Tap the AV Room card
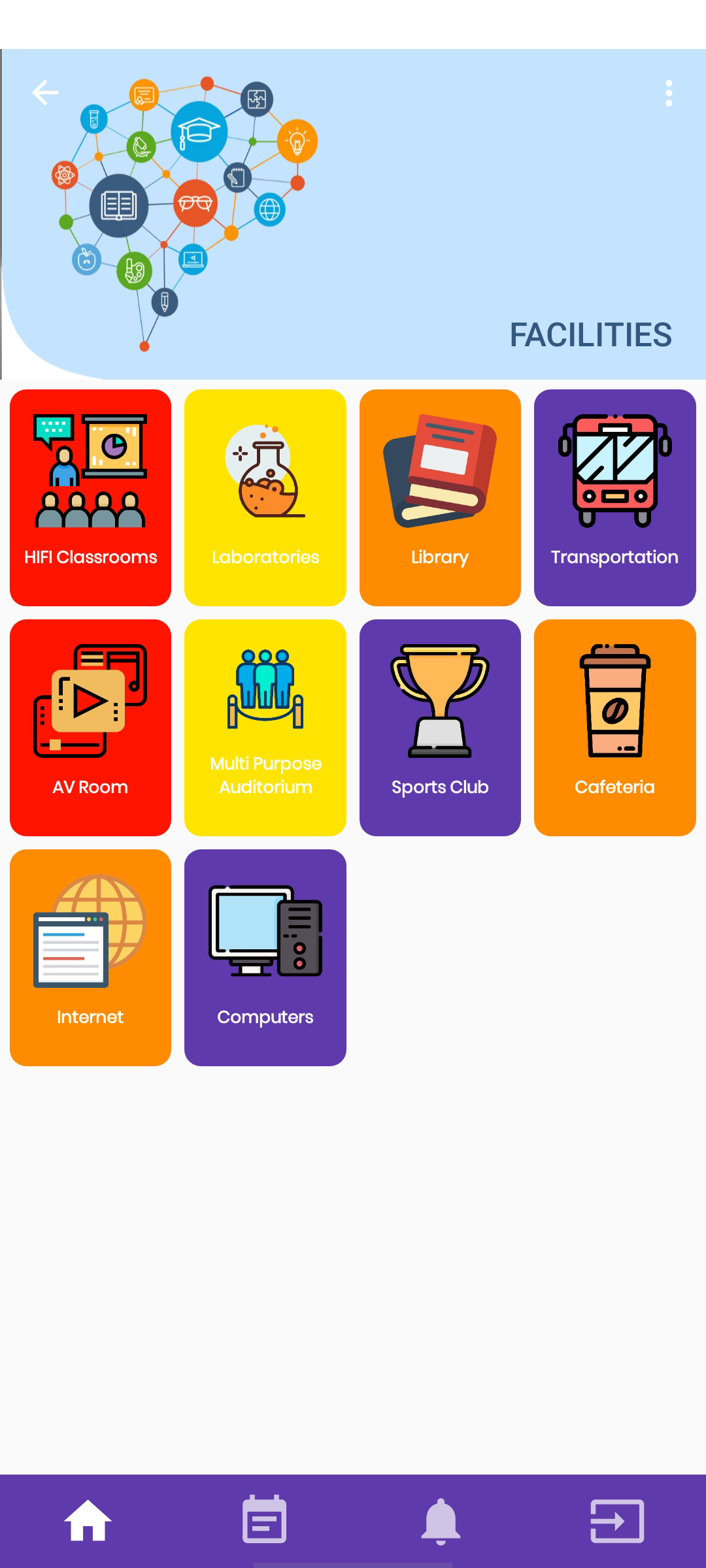The width and height of the screenshot is (706, 1568). (91, 727)
